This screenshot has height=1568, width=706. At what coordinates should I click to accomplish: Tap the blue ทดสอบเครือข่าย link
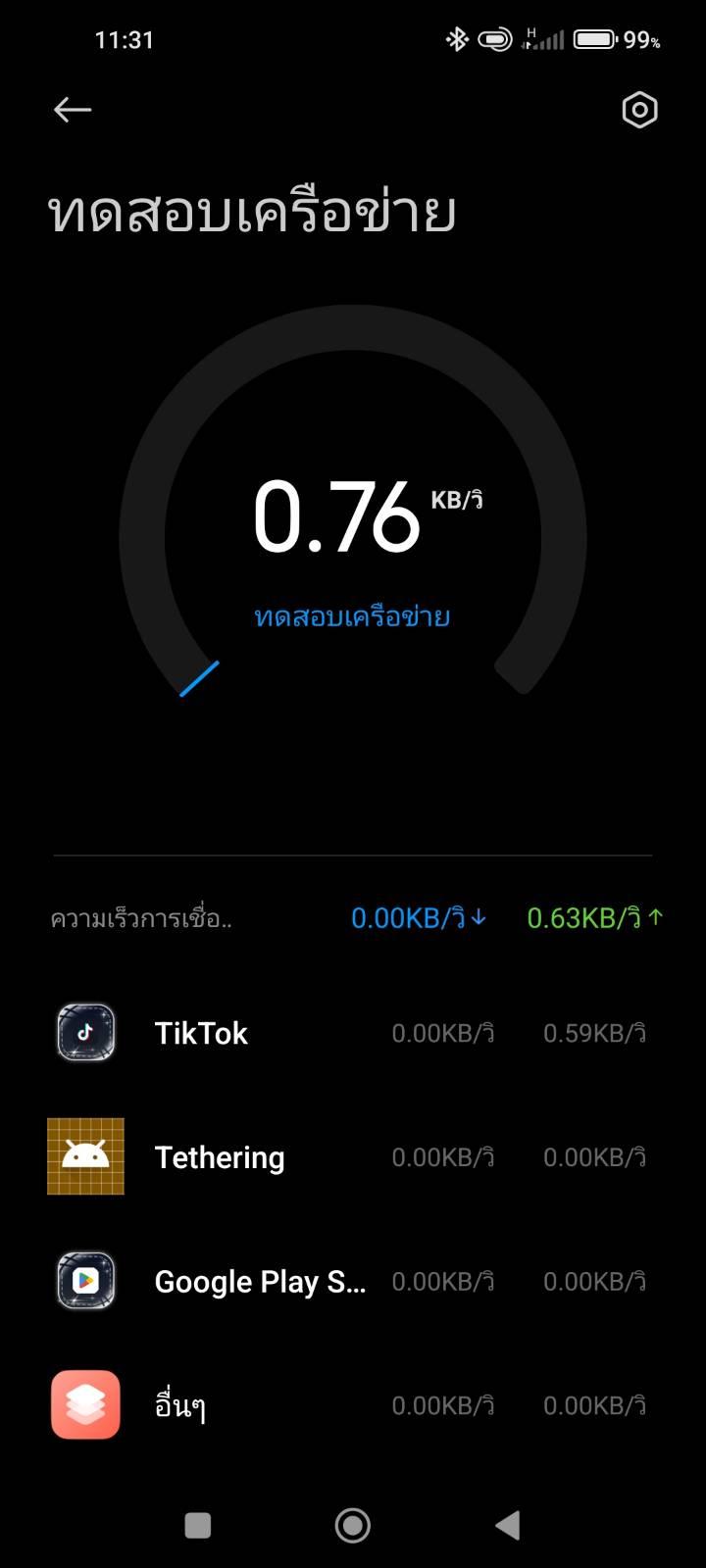pyautogui.click(x=352, y=617)
